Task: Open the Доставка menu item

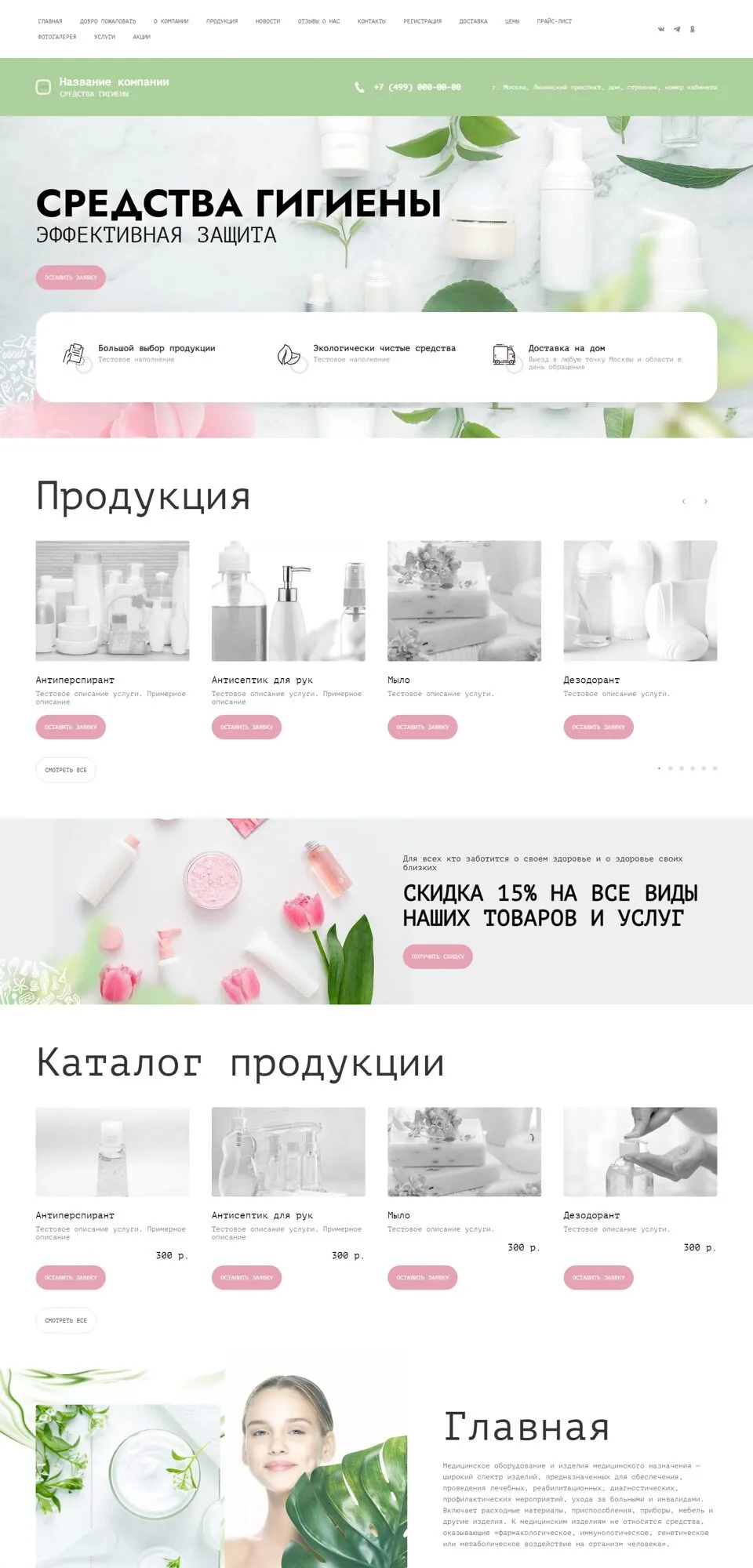Action: [x=473, y=21]
